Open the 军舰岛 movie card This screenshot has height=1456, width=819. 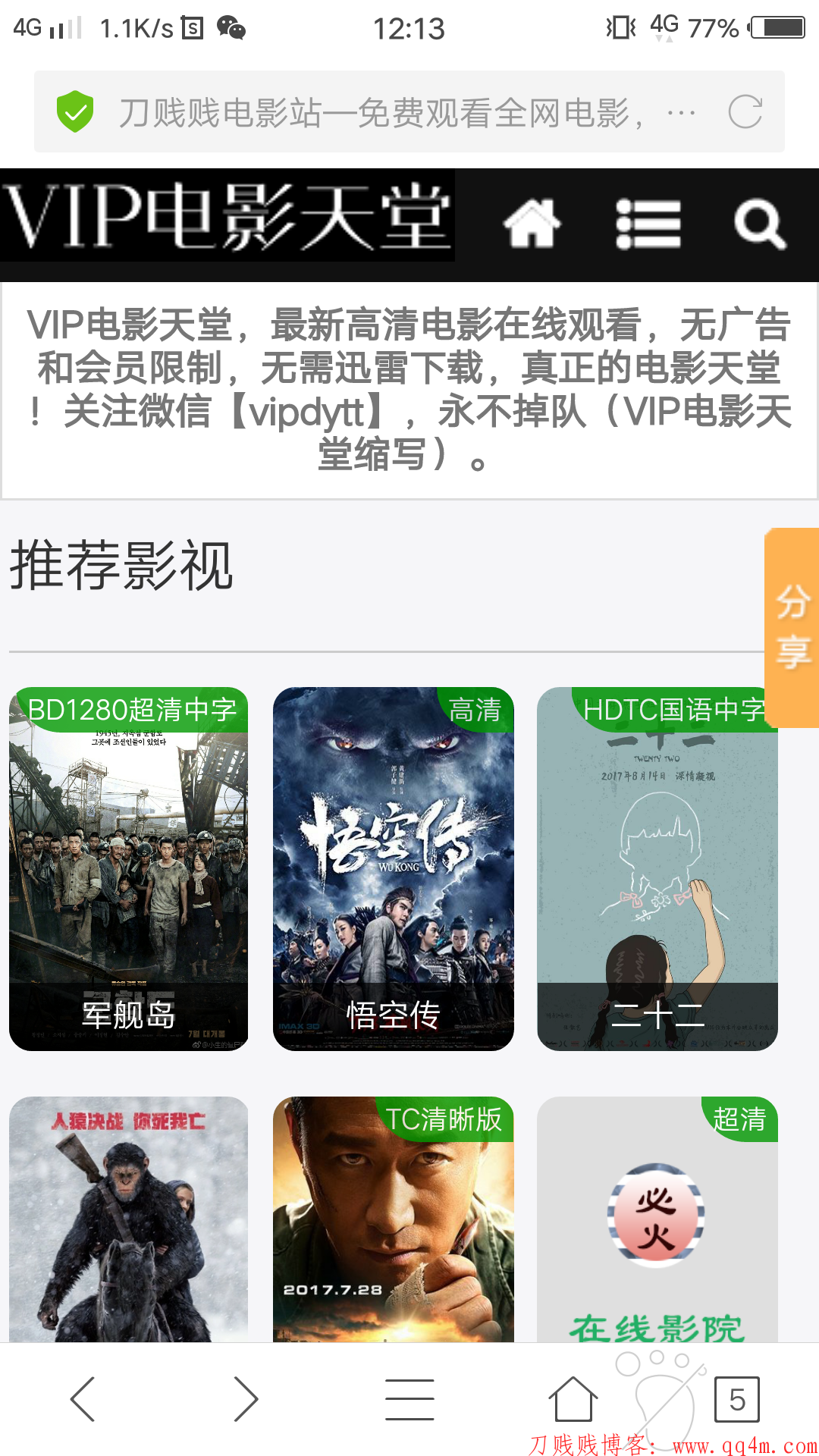(128, 869)
